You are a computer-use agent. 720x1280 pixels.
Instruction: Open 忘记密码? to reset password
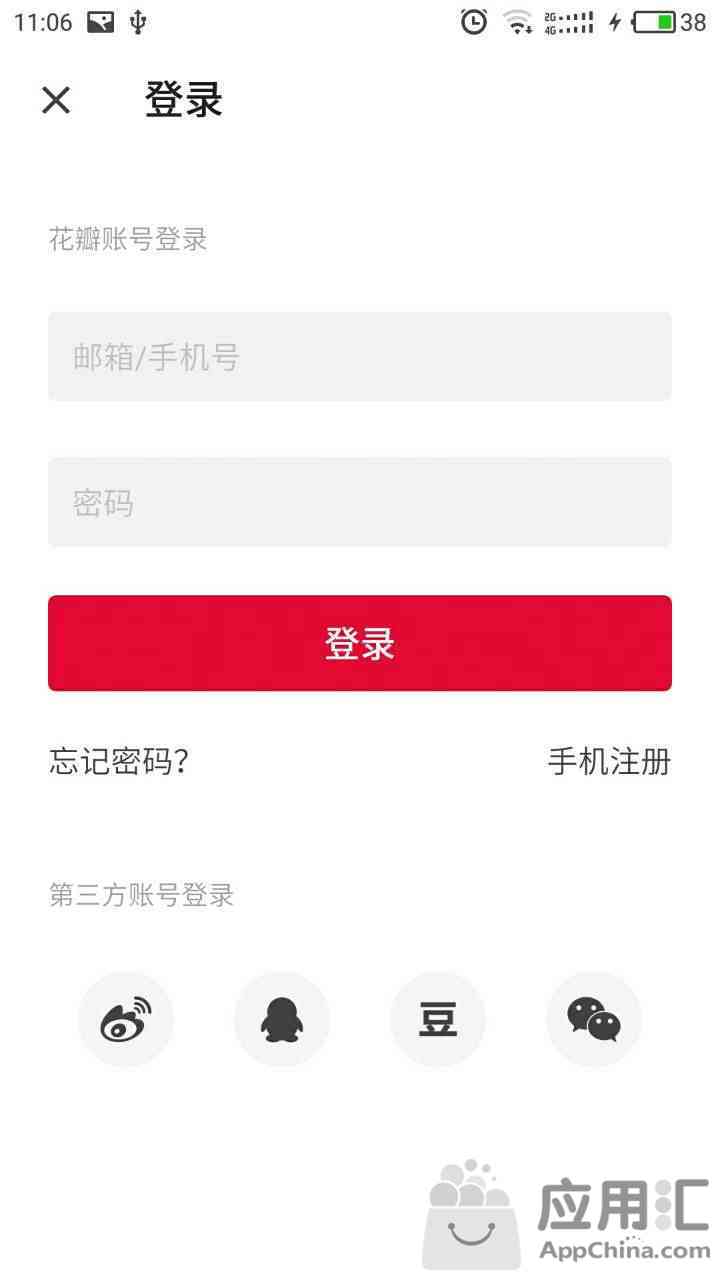pyautogui.click(x=119, y=762)
